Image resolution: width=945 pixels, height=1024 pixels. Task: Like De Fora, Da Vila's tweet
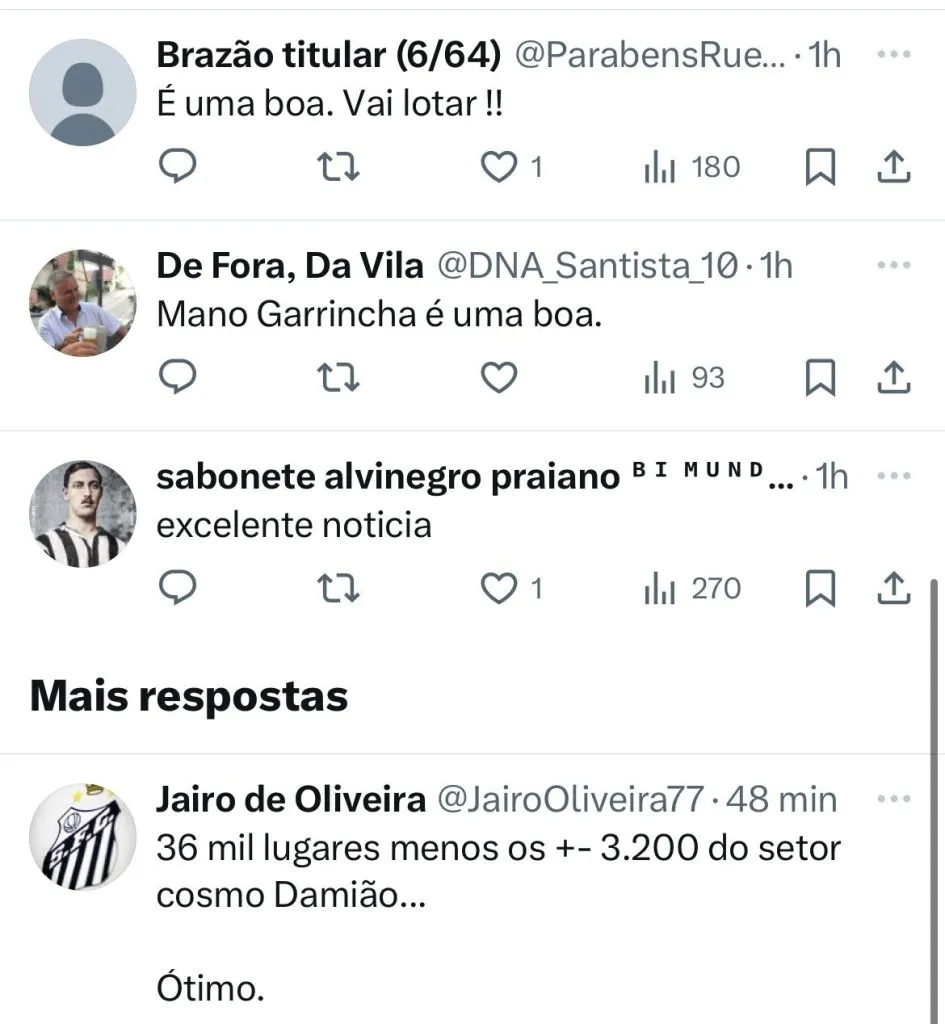(x=498, y=378)
